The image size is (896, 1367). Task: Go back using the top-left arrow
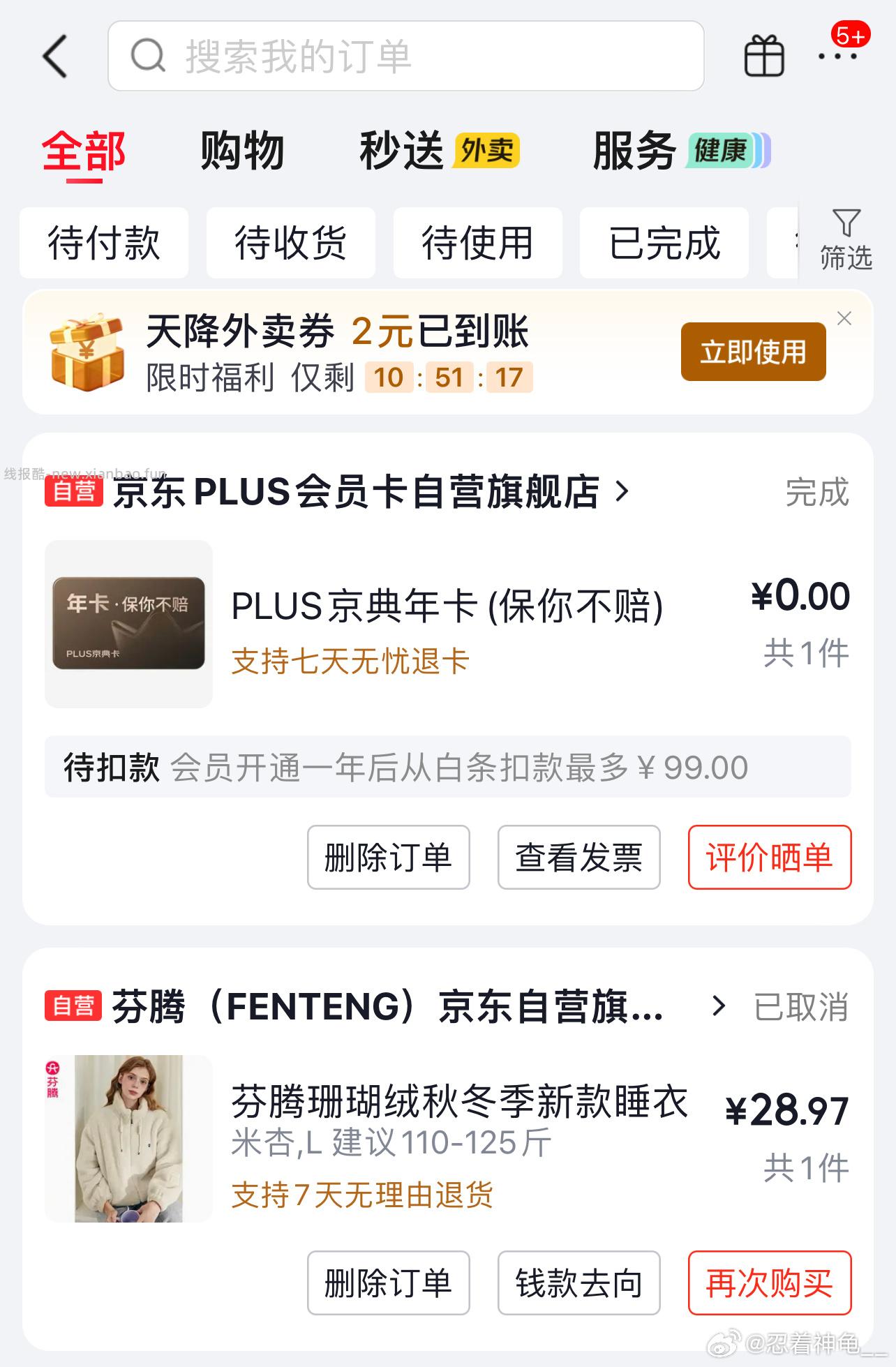point(56,57)
